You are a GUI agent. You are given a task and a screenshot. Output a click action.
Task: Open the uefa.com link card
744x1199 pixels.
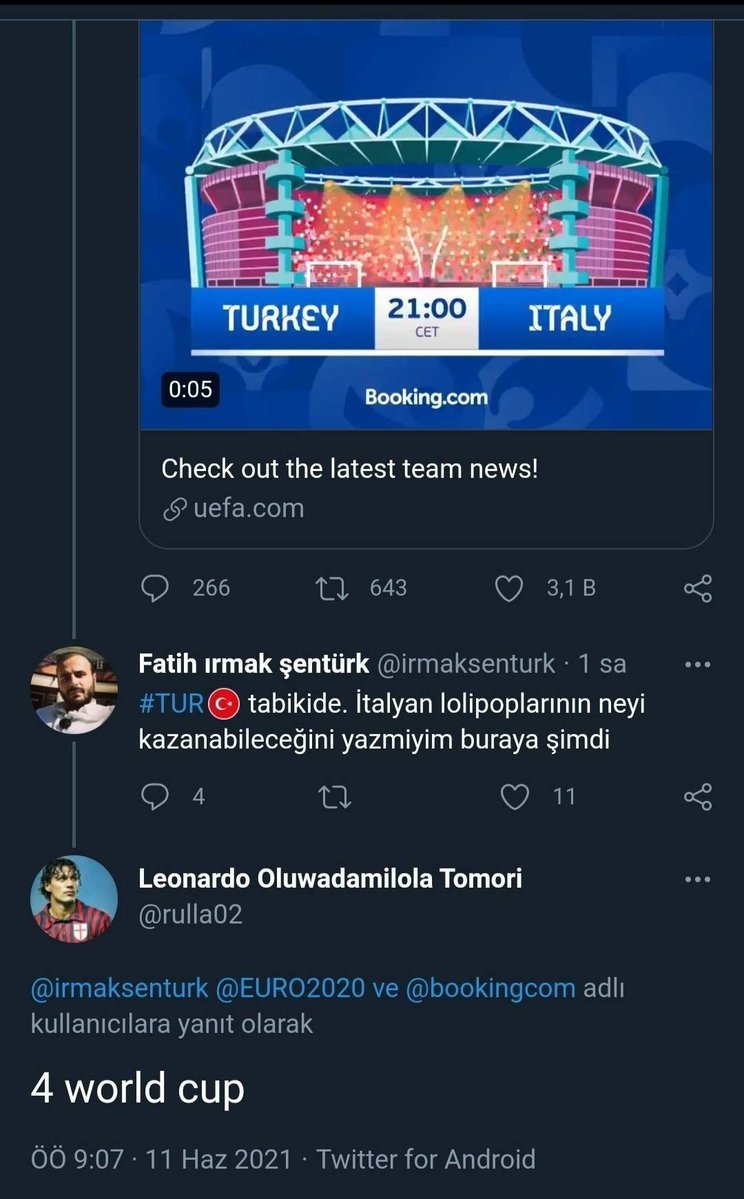click(425, 488)
